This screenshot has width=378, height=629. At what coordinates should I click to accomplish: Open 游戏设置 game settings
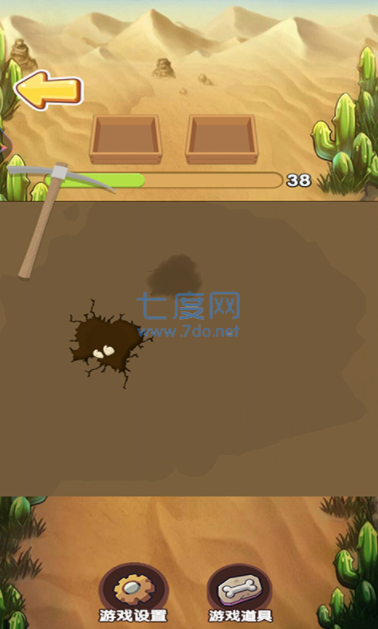click(133, 594)
